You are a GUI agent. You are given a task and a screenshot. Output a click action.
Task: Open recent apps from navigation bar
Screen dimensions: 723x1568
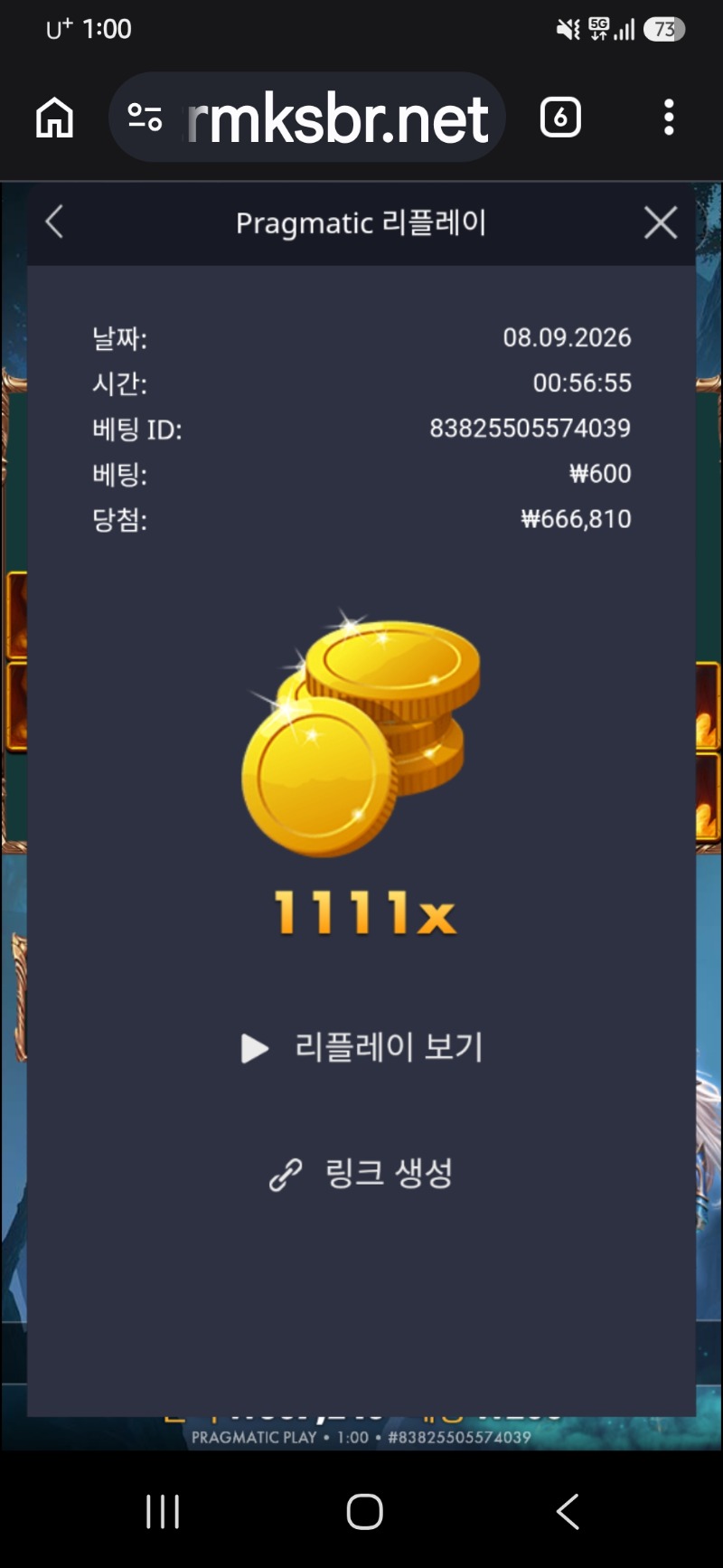coord(163,1511)
